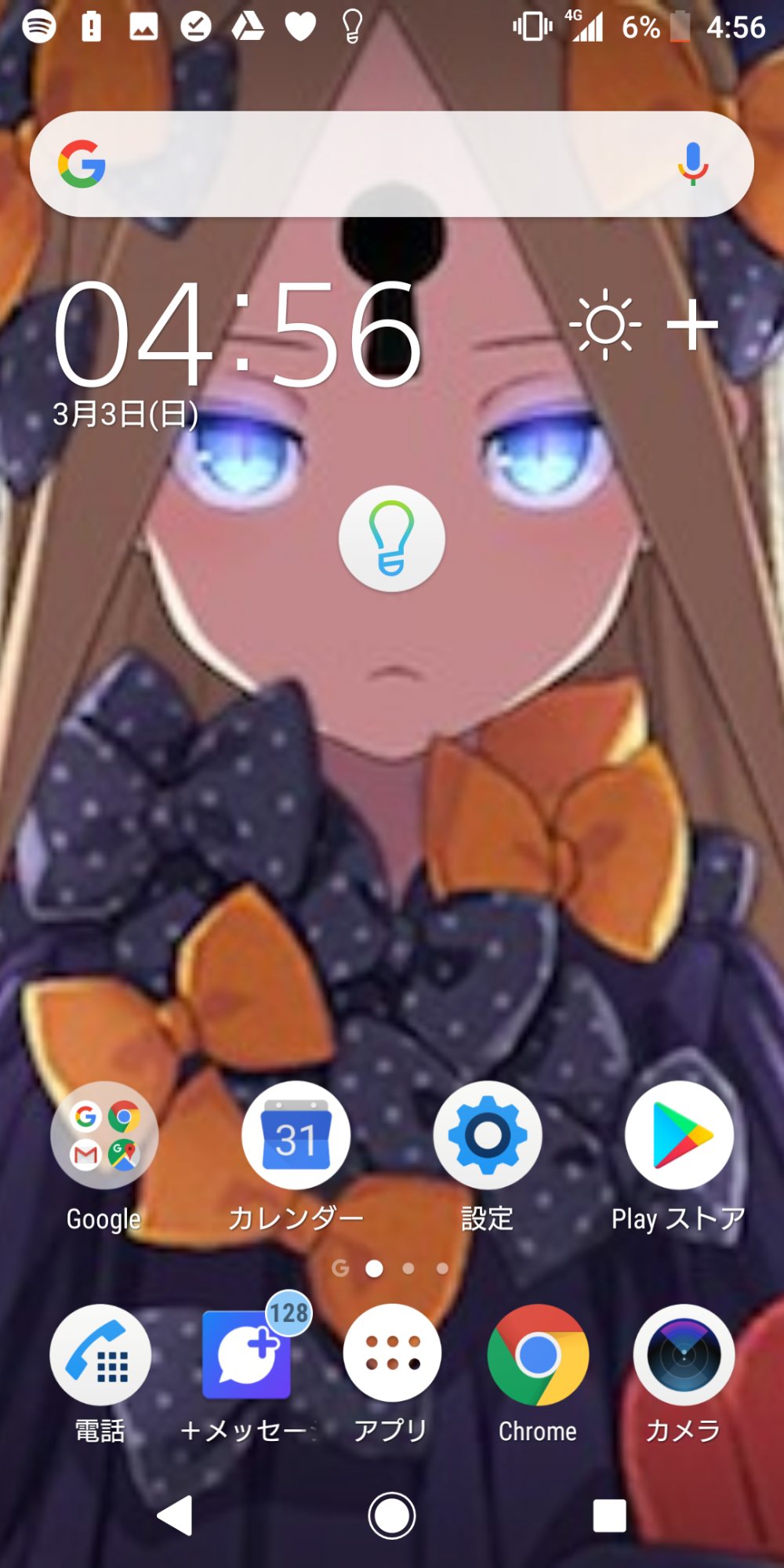Open +メッセージ with 128 unread
The image size is (784, 1568).
coord(247,1355)
